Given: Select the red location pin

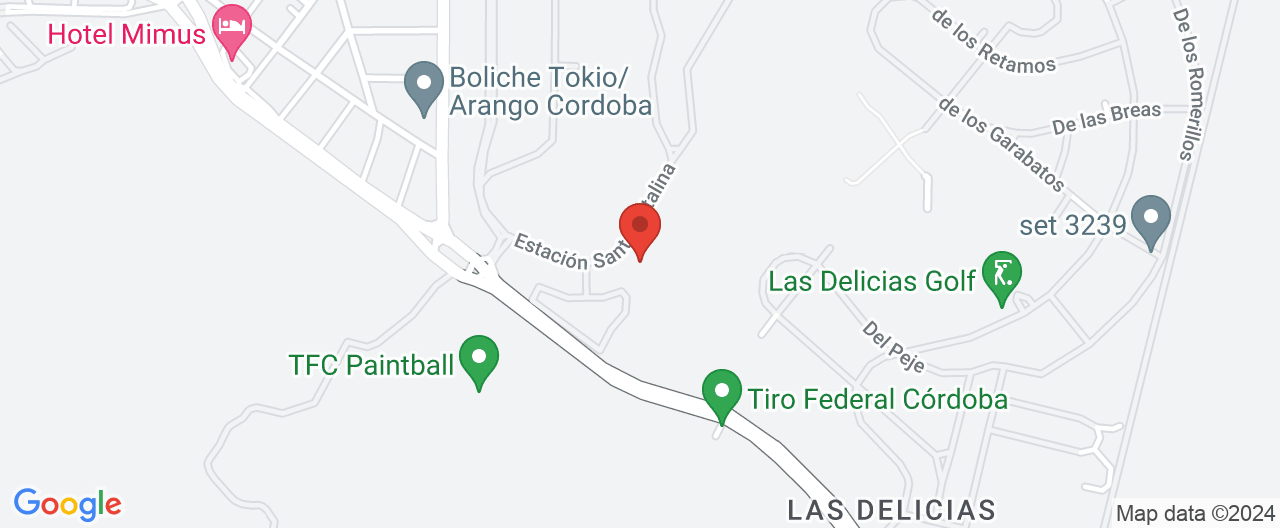Looking at the screenshot, I should 640,228.
